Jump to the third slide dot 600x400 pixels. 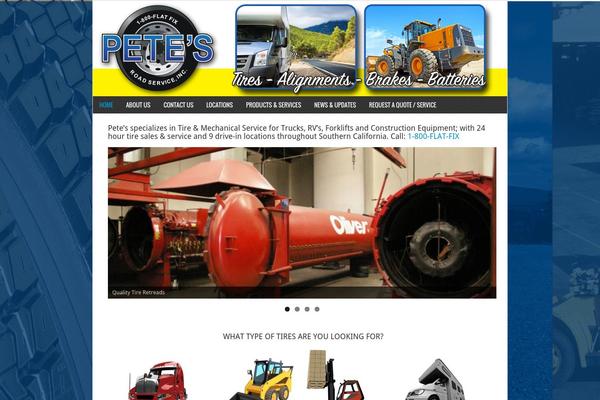pyautogui.click(x=306, y=309)
